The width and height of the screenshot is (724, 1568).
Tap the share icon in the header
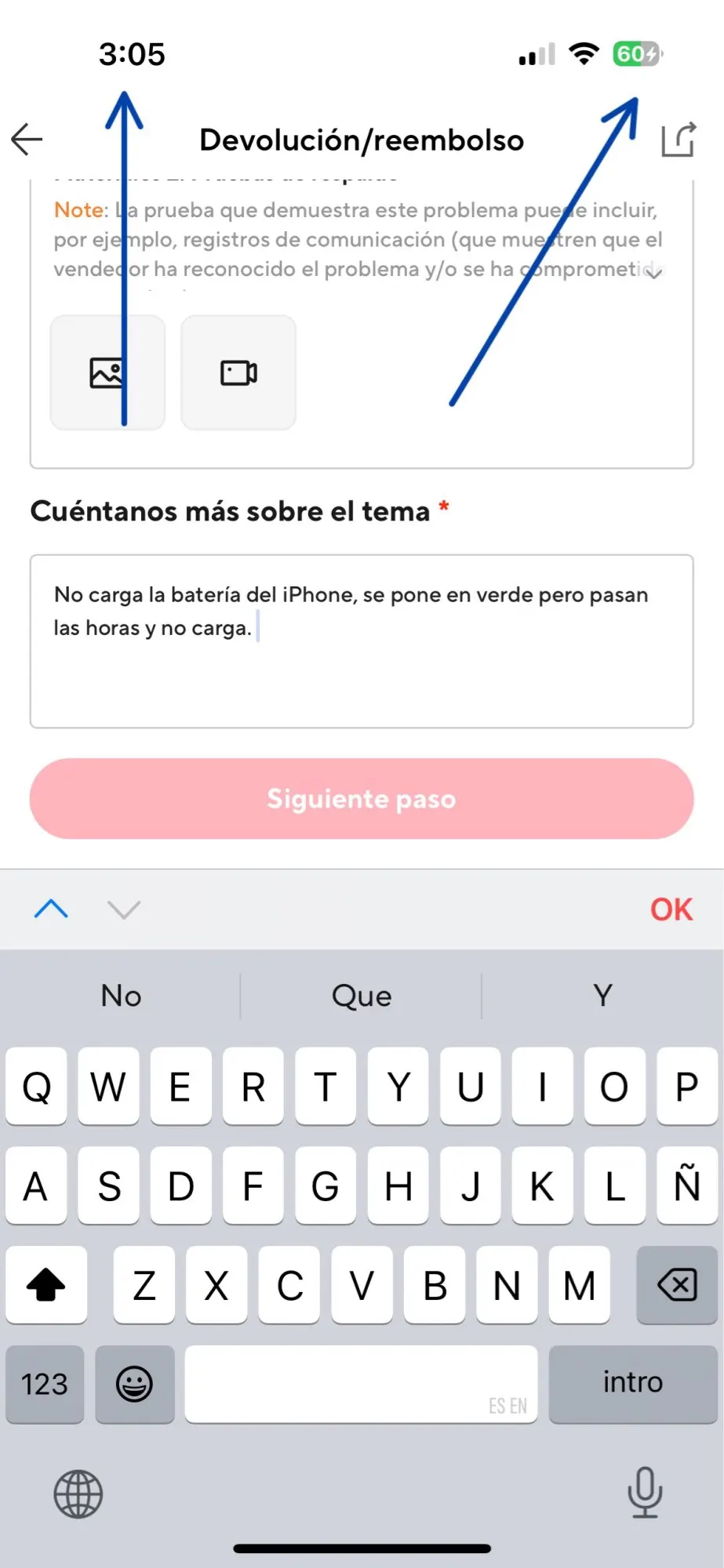pos(678,140)
